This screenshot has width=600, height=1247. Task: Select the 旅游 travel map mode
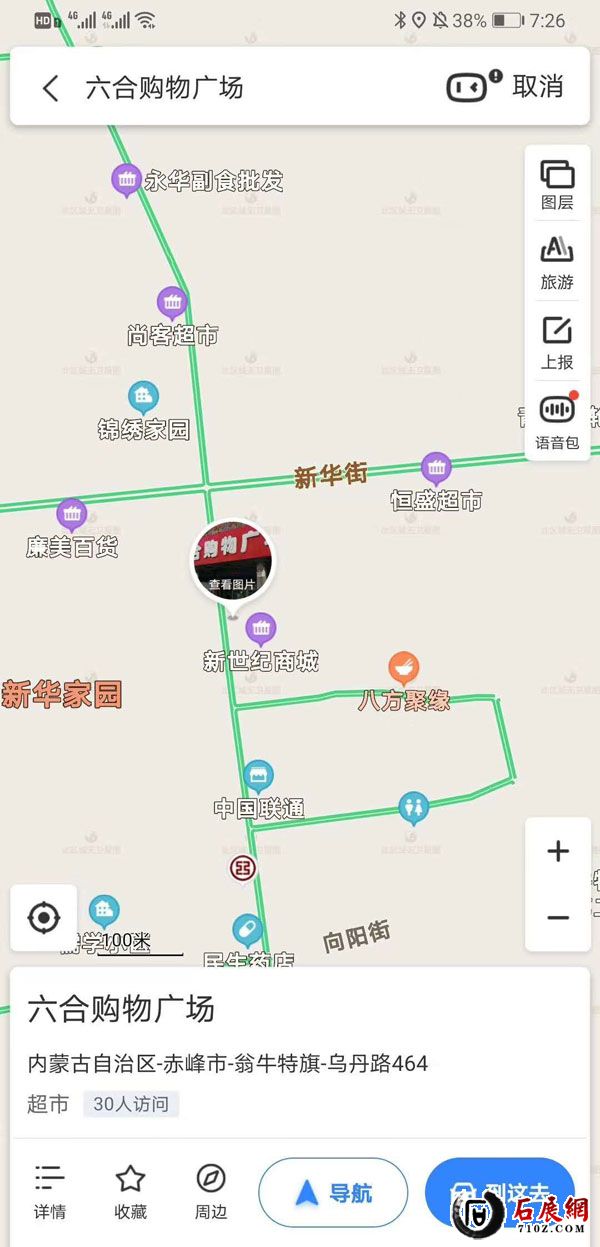557,264
